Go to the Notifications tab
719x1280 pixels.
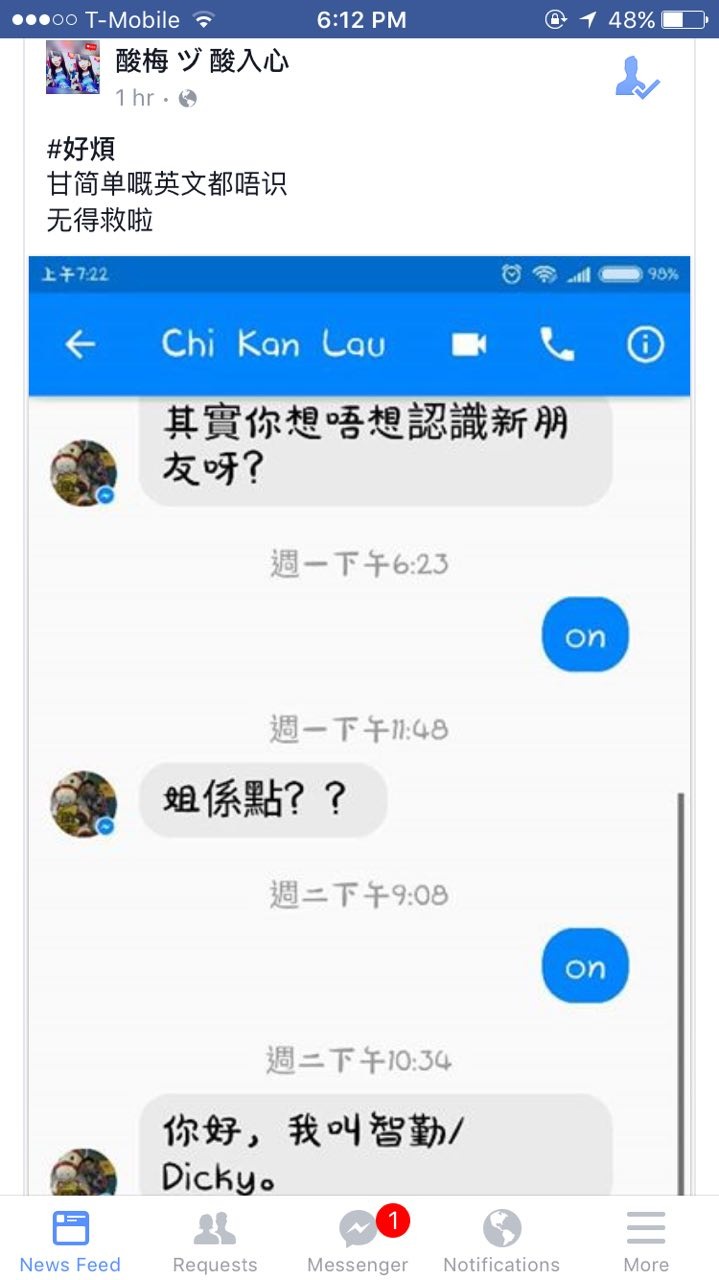[501, 1240]
